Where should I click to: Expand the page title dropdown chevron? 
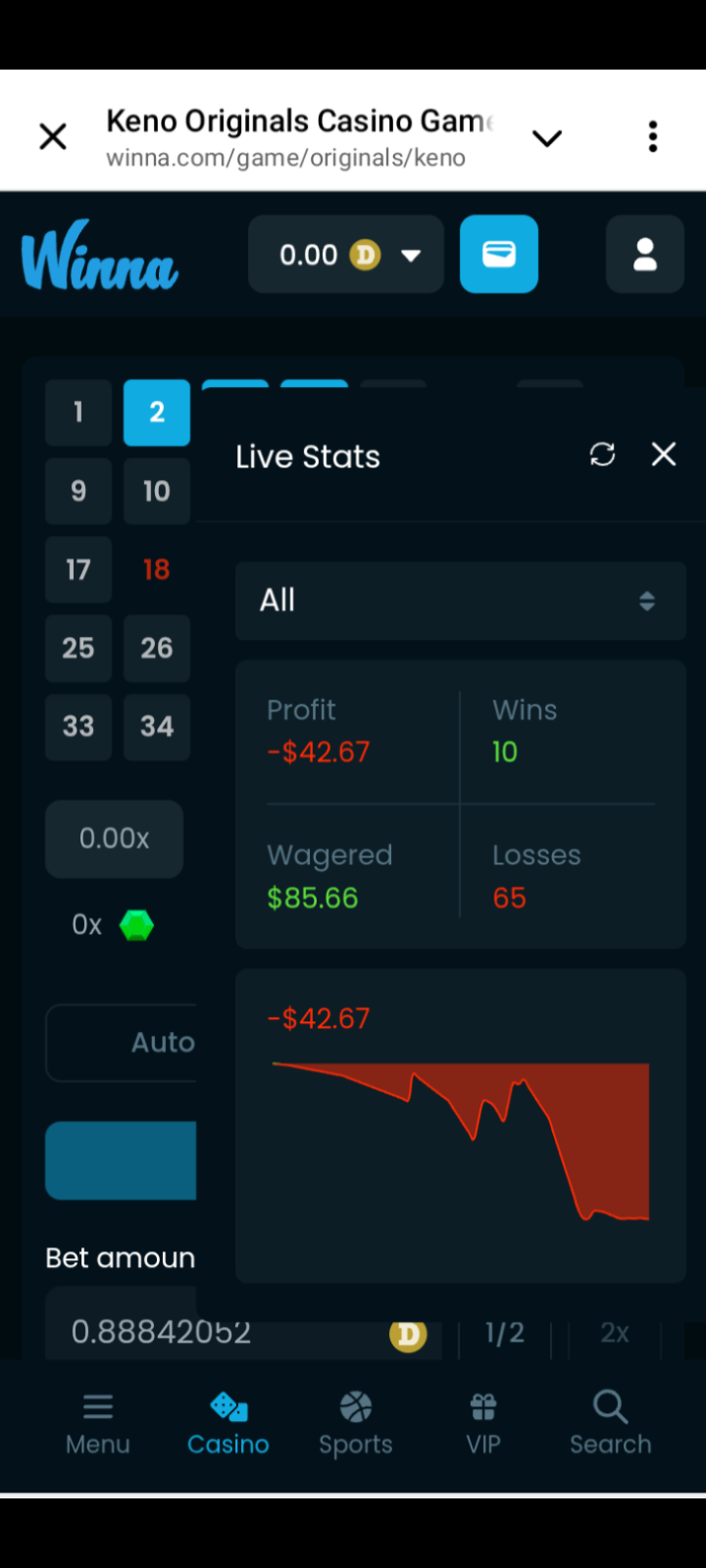point(546,138)
